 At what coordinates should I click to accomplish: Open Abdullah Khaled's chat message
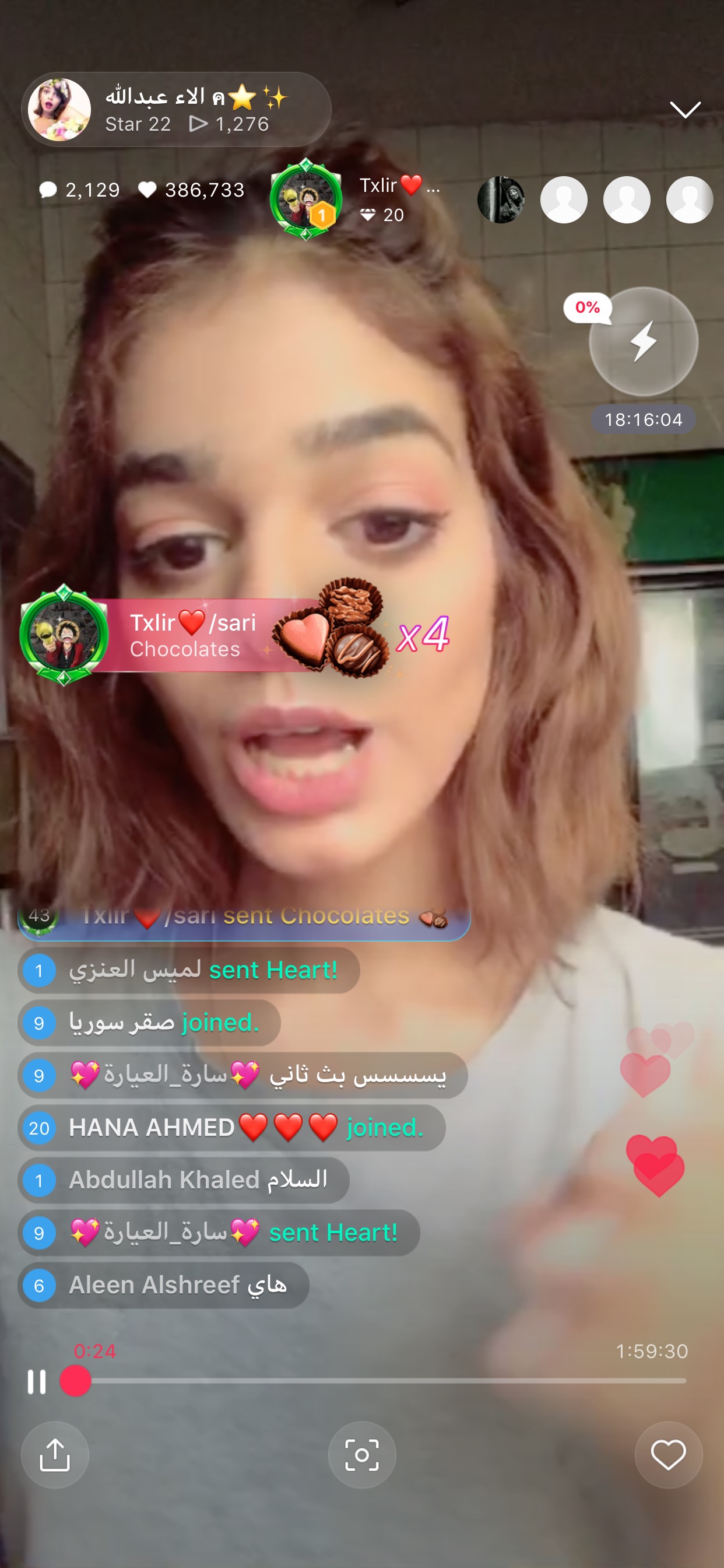184,1180
